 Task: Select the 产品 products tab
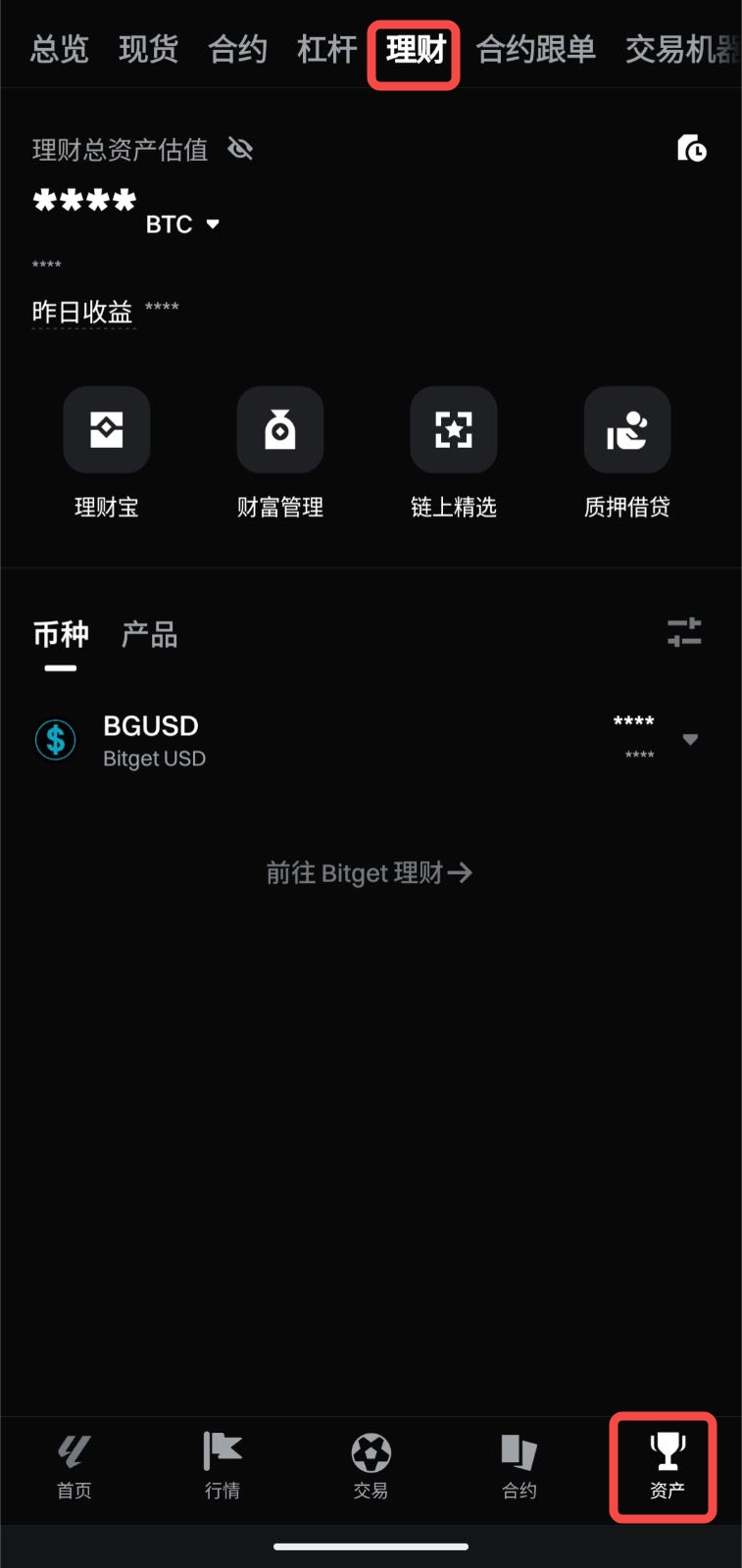[x=149, y=634]
